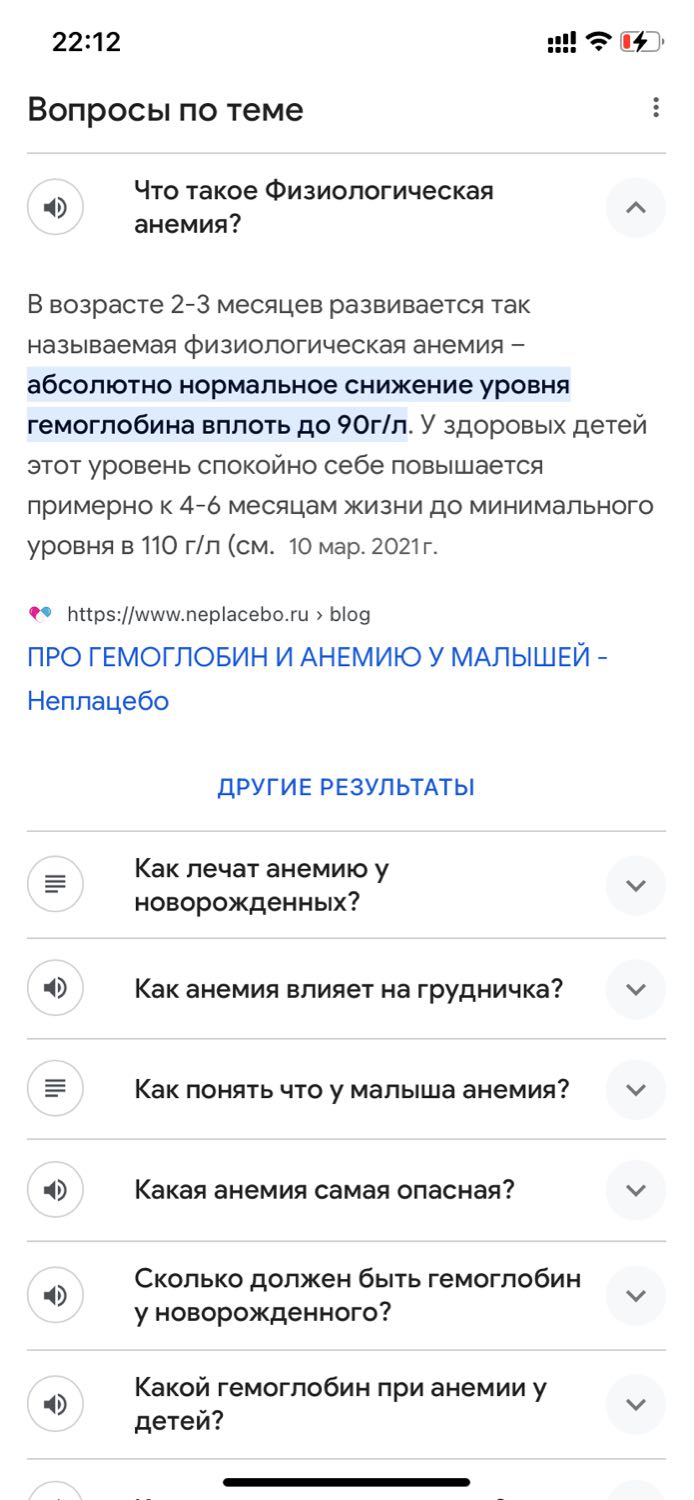
Task: Open the three-dot menu beside Вопросы по теме
Action: tap(656, 108)
